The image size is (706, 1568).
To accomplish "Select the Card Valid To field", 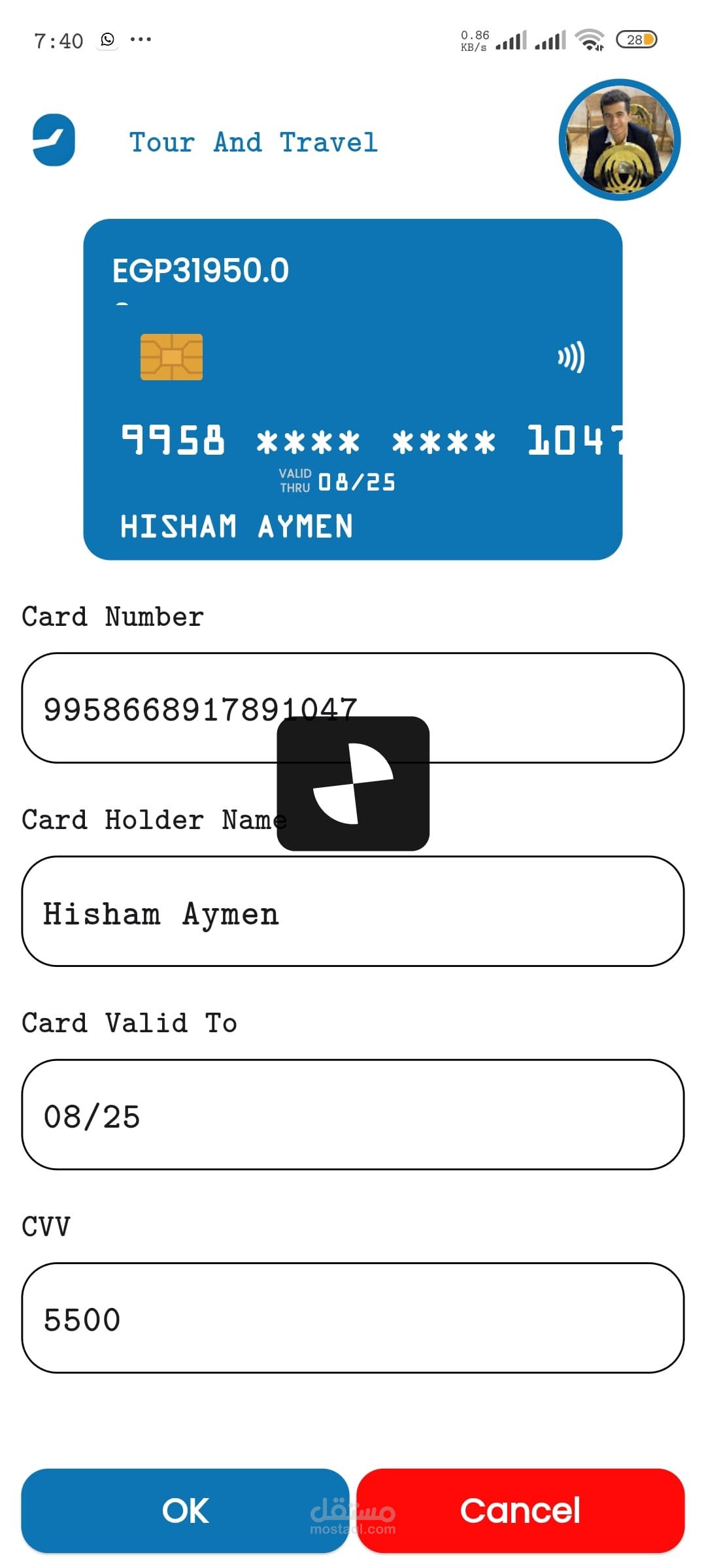I will click(353, 1115).
